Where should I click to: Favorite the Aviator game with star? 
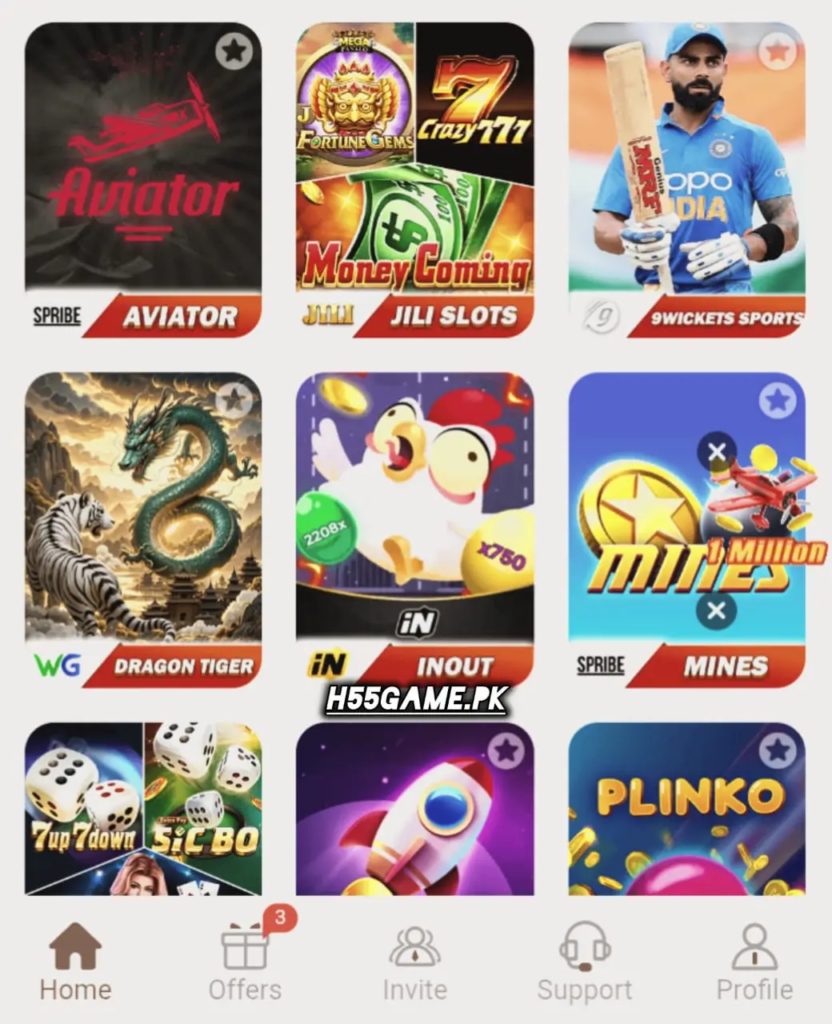[234, 51]
